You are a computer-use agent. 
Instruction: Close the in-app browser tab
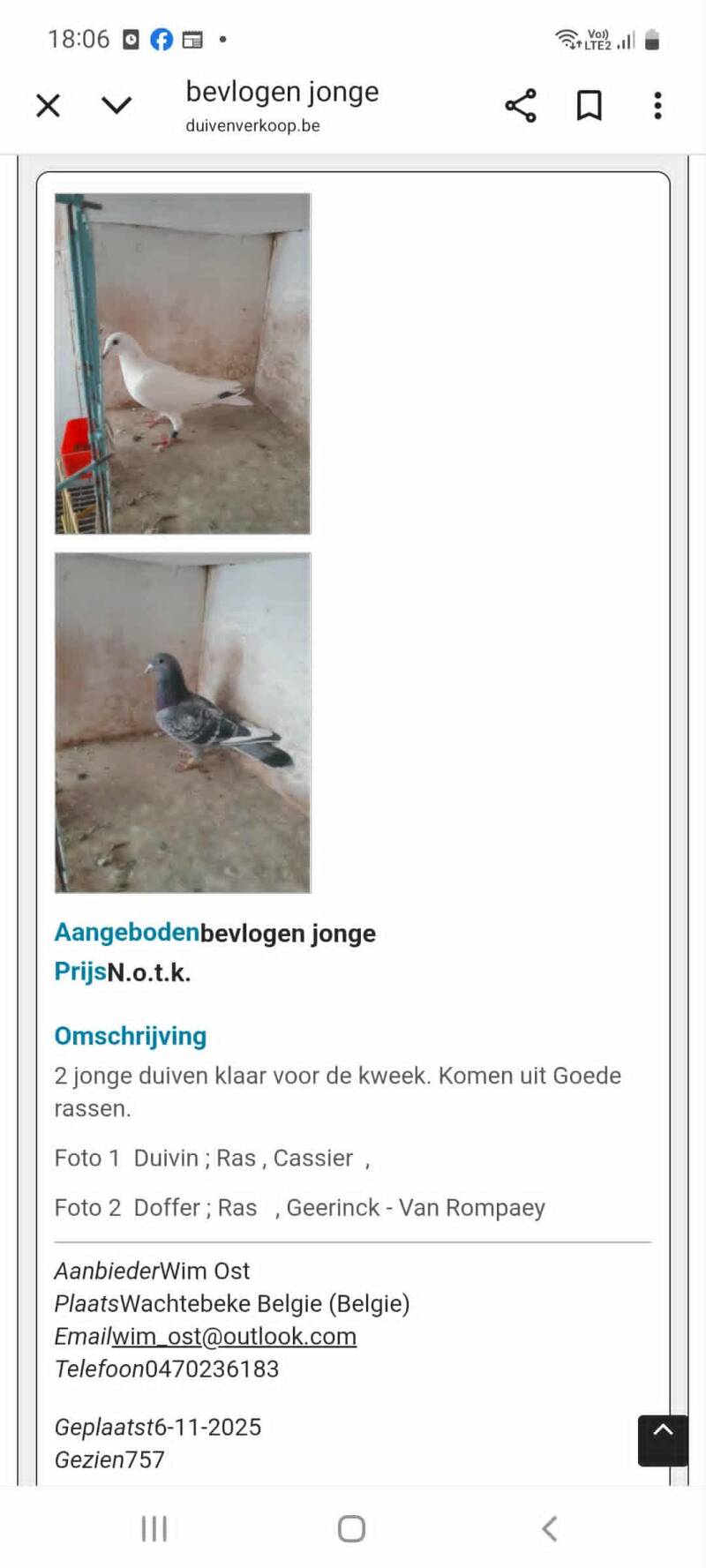[49, 106]
